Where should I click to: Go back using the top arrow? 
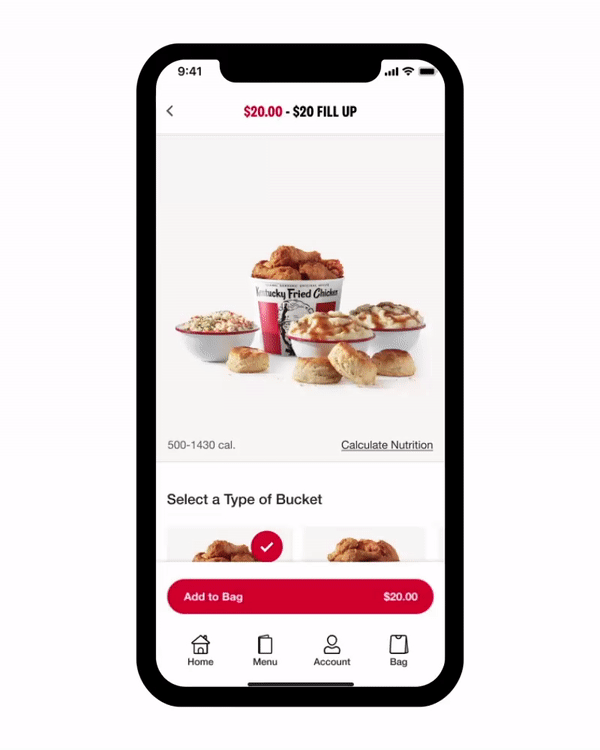(170, 111)
